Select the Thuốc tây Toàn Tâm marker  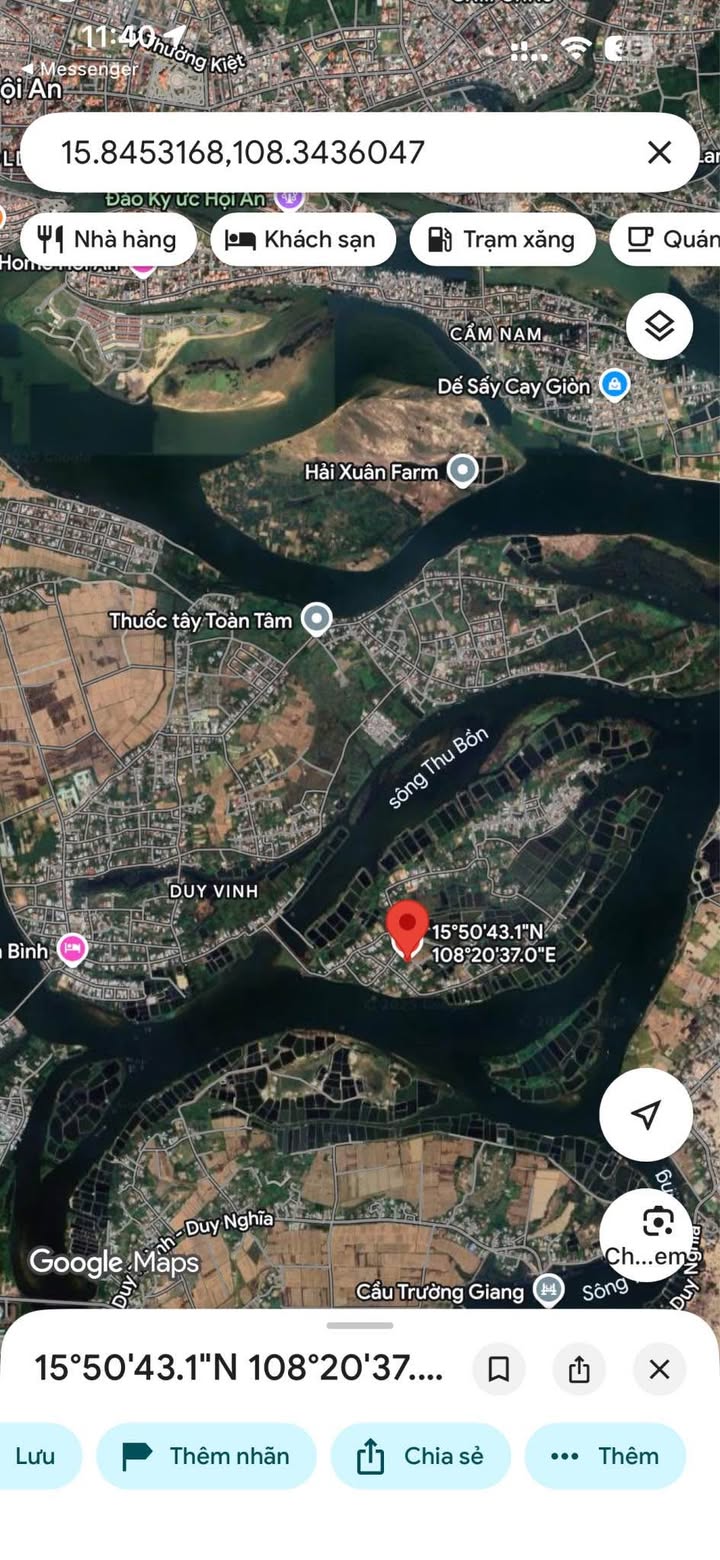tap(317, 620)
